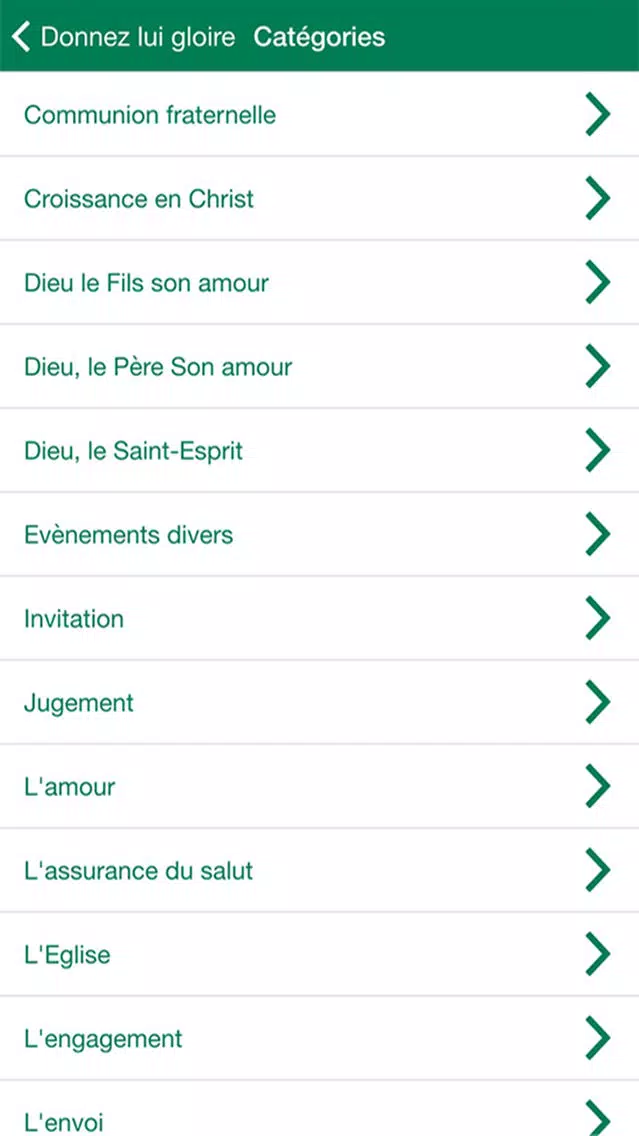Open the Communion fraternelle category

(320, 114)
